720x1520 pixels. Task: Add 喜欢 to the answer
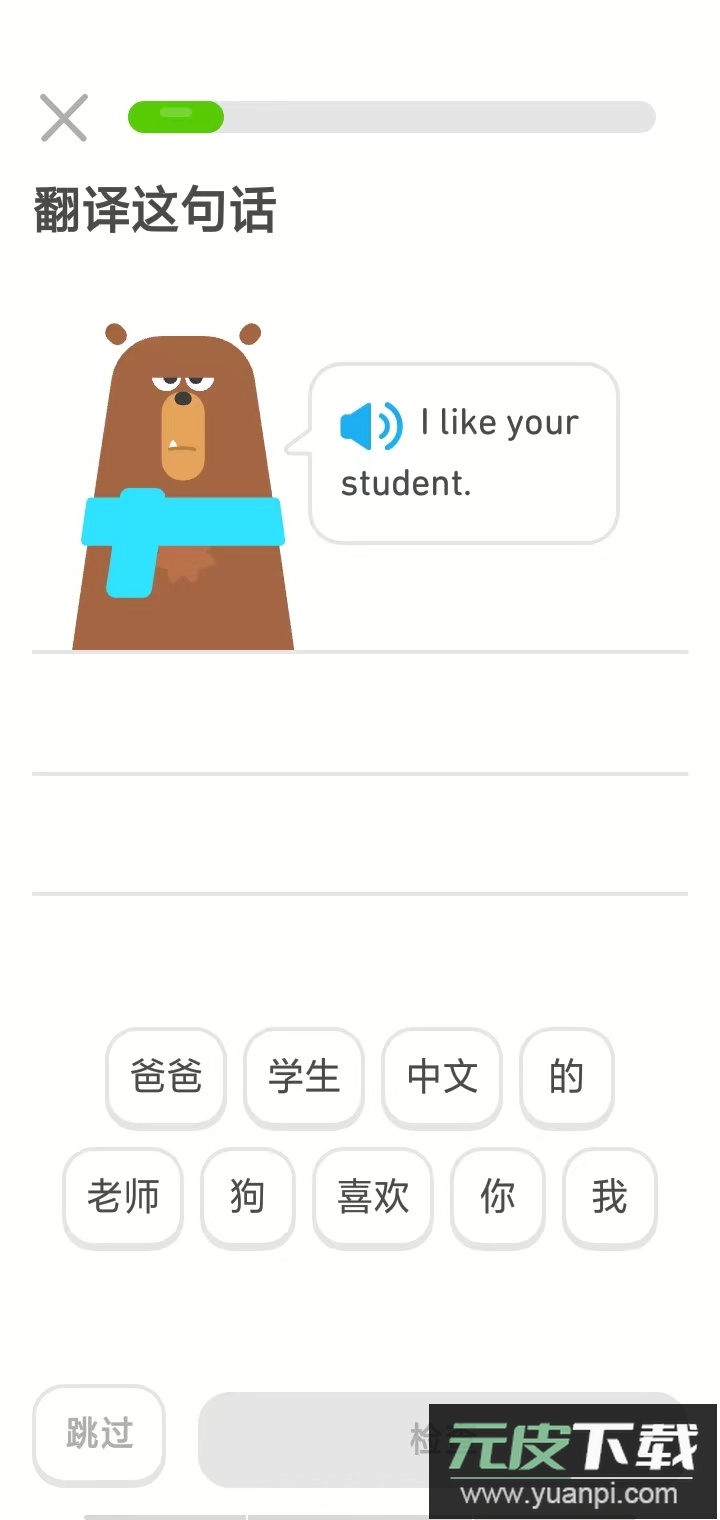tap(373, 1197)
